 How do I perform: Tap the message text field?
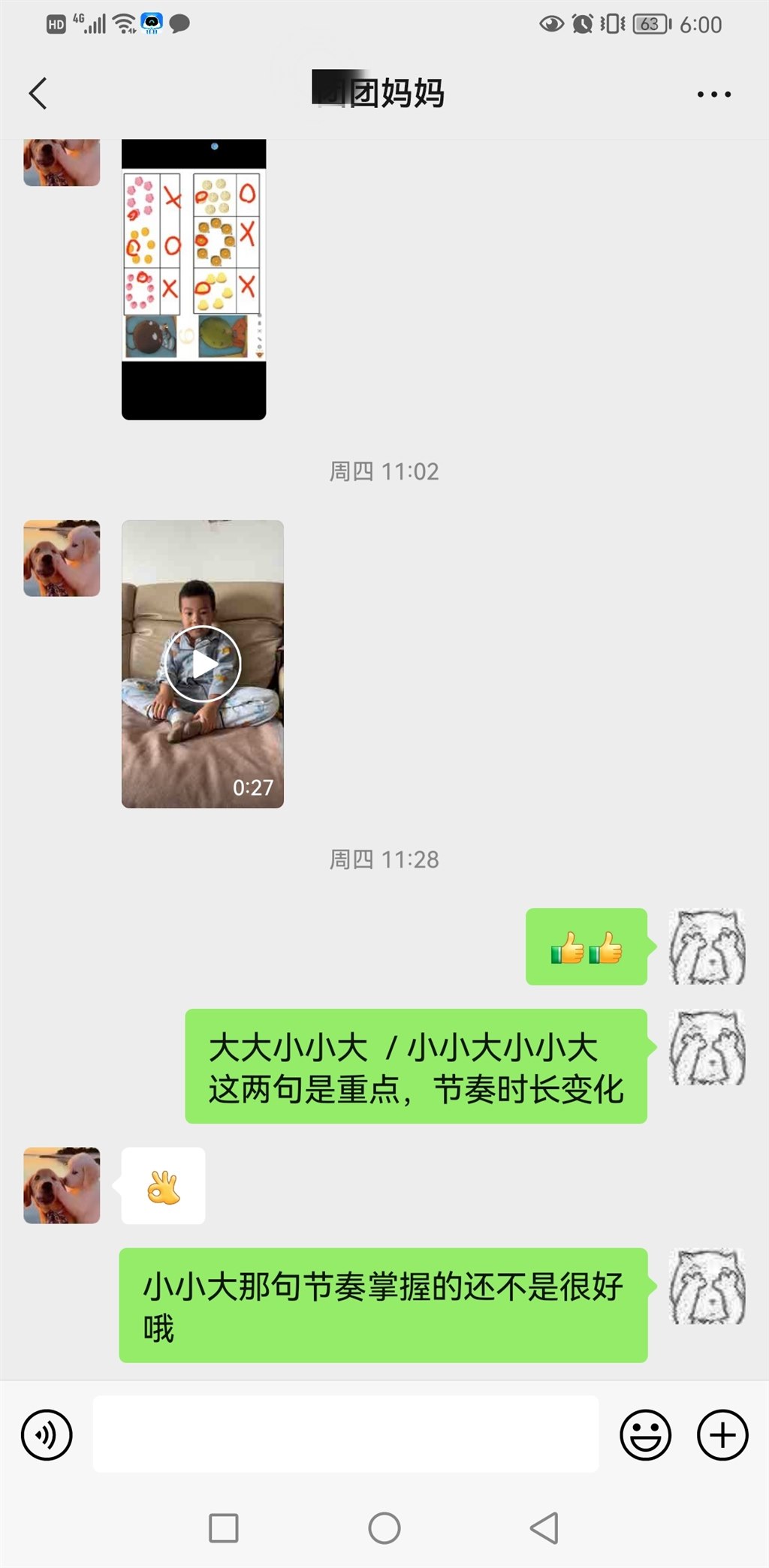click(345, 1434)
